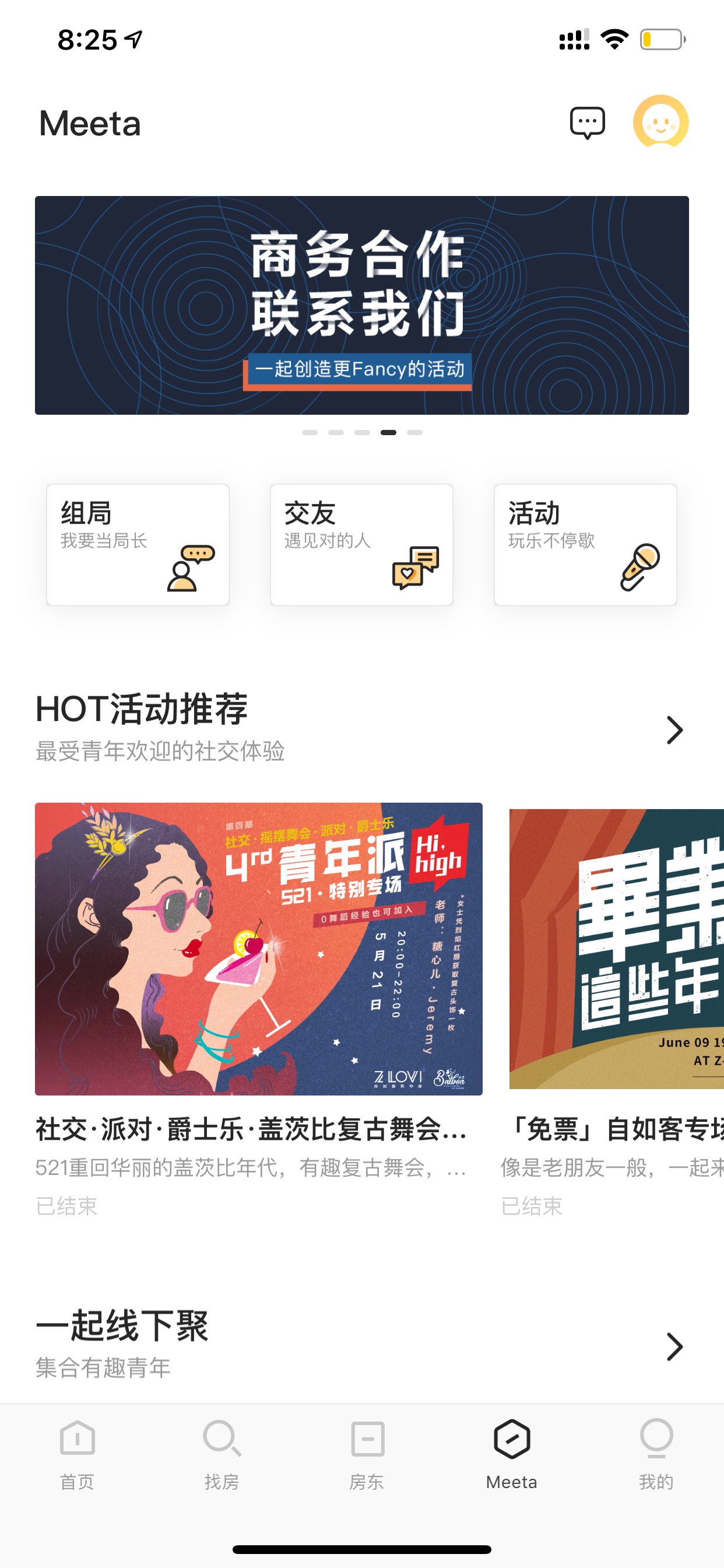This screenshot has height=1568, width=724.
Task: Open the messages chat bubble icon
Action: 587,123
